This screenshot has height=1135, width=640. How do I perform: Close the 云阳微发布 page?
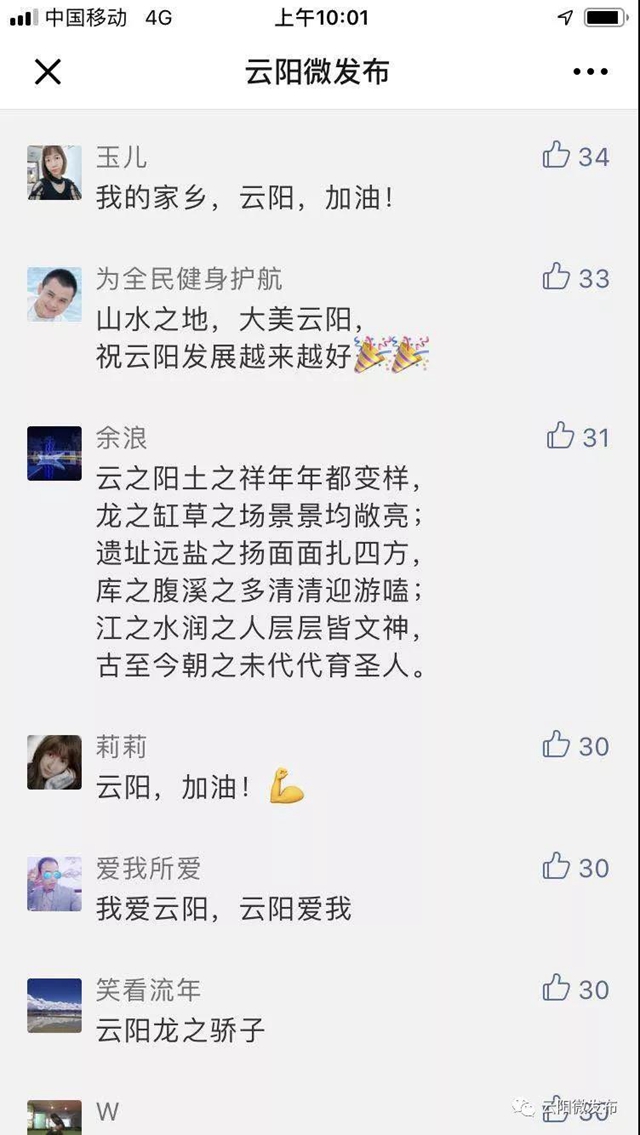click(48, 72)
